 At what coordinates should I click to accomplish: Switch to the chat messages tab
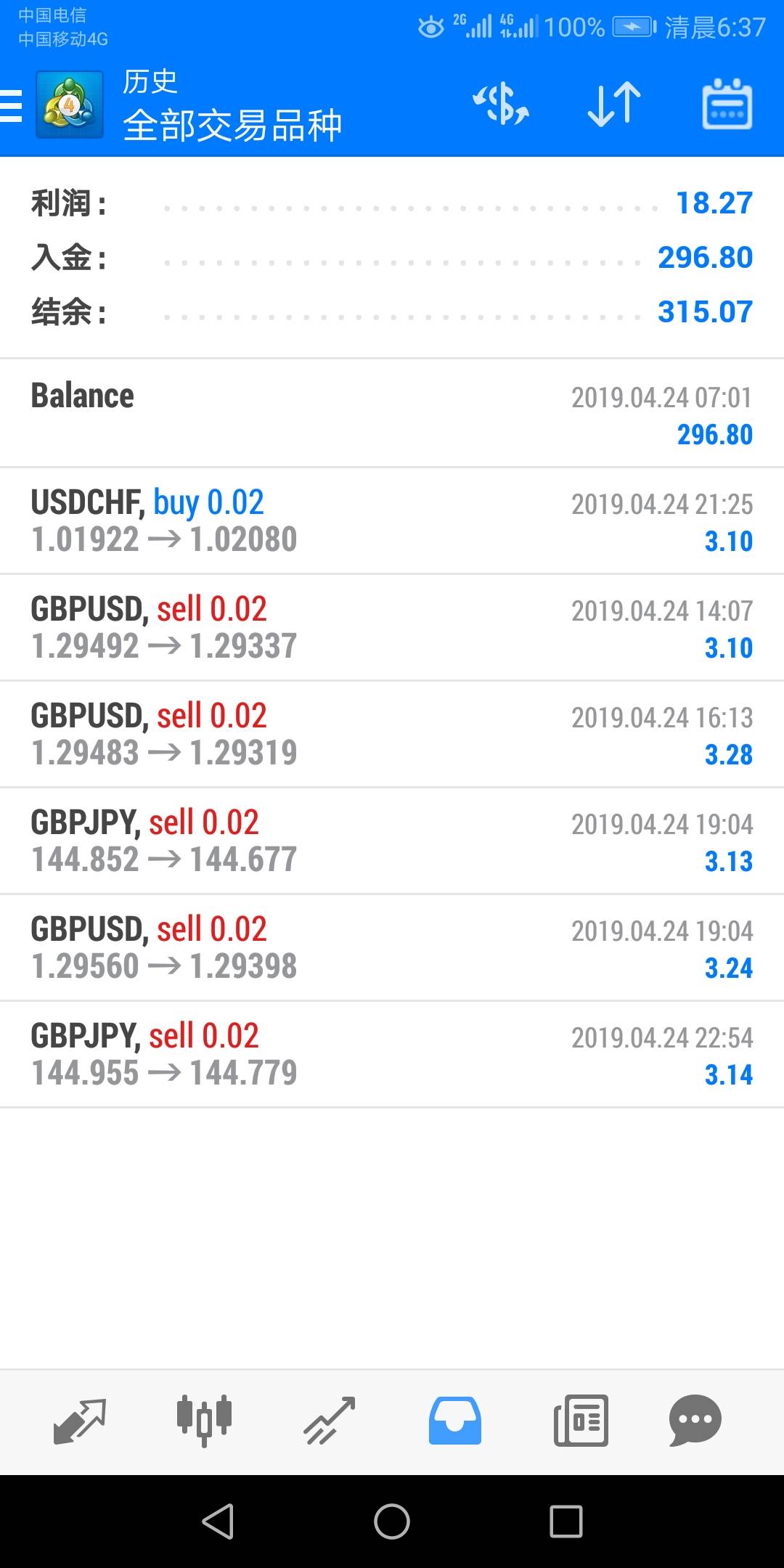pyautogui.click(x=695, y=1421)
